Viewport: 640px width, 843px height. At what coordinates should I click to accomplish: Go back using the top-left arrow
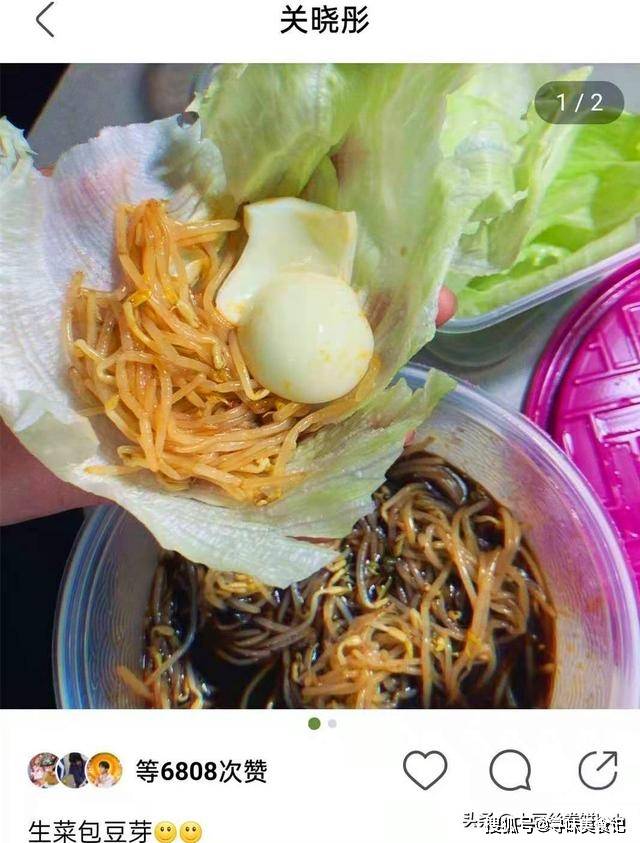click(x=45, y=21)
